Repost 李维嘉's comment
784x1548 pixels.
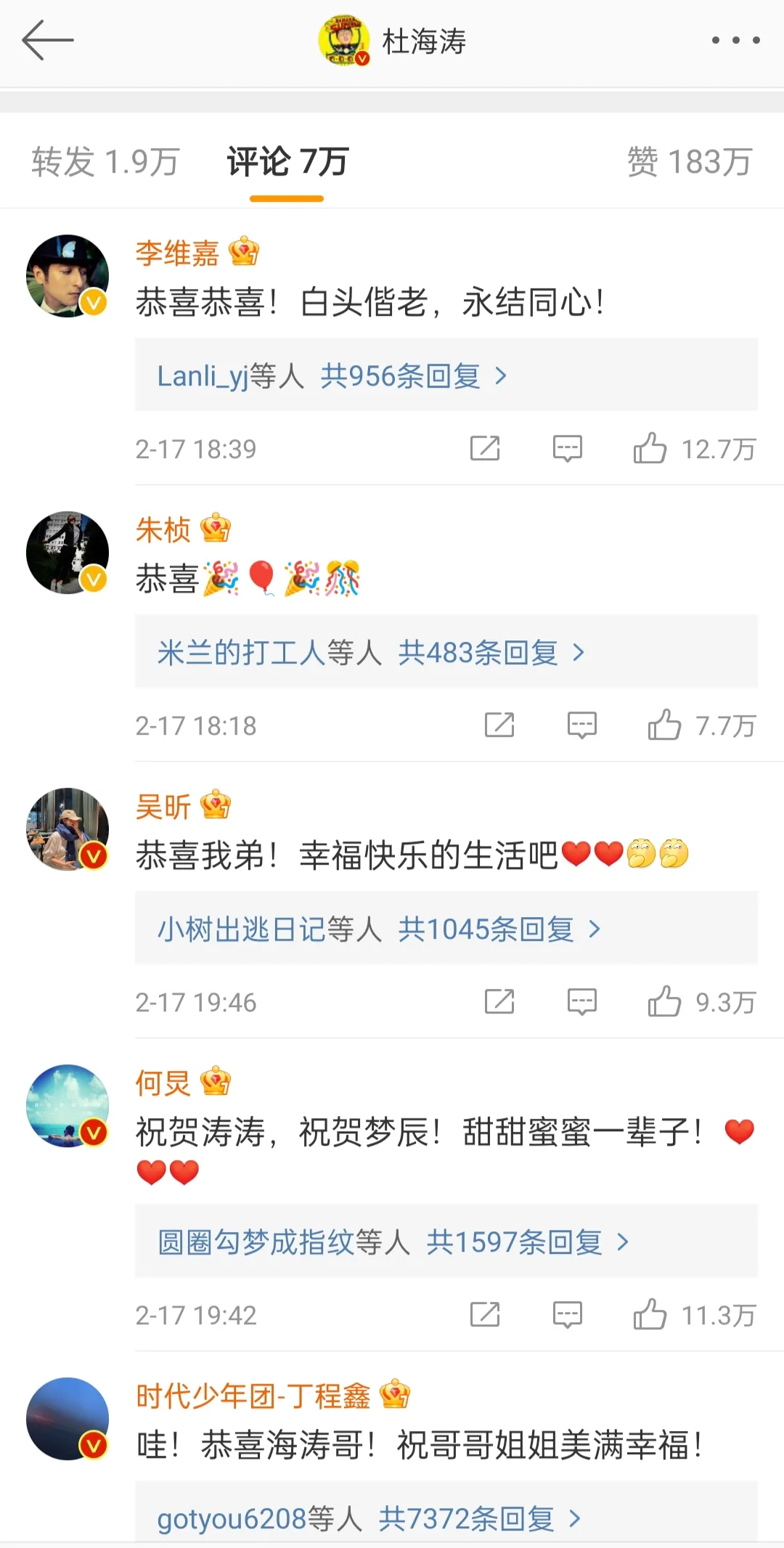485,449
